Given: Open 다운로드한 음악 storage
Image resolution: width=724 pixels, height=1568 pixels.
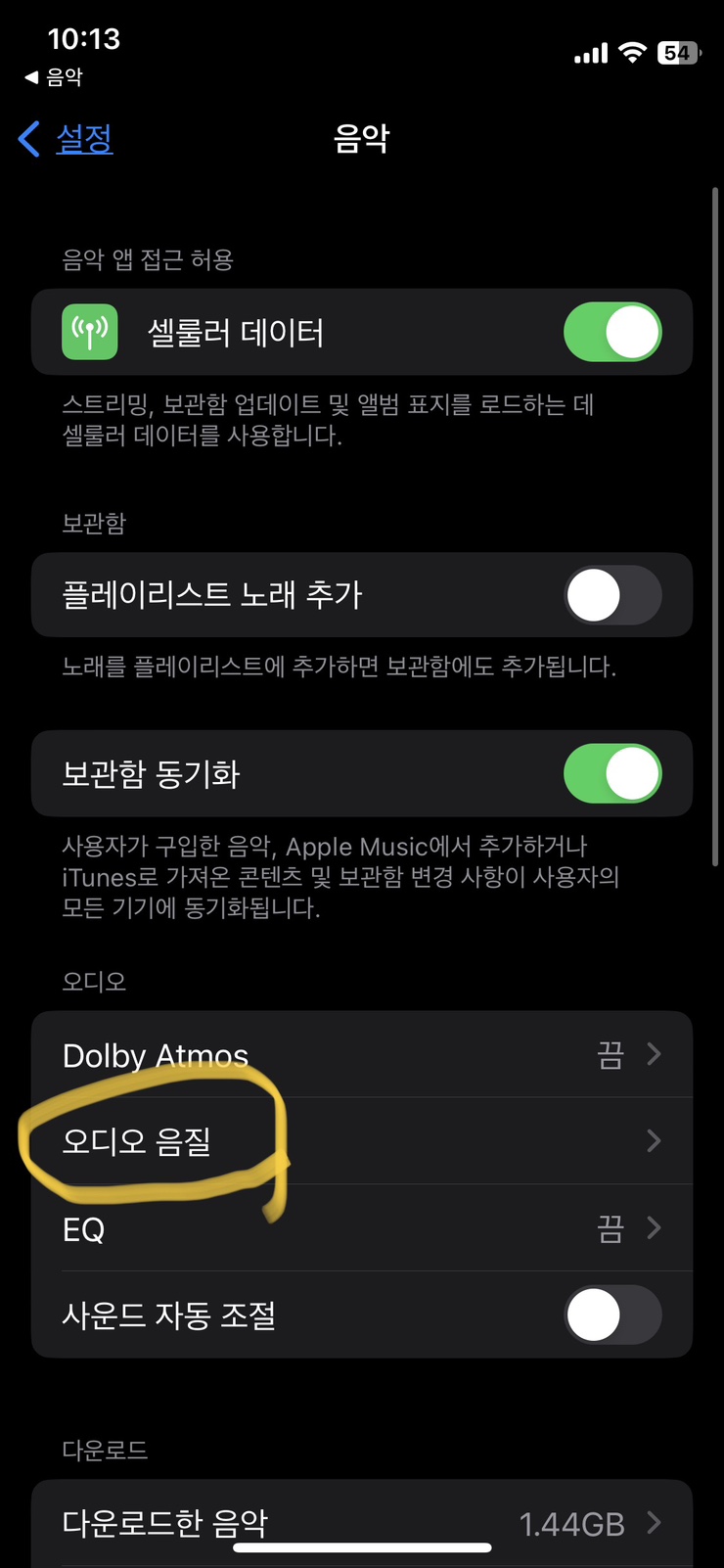Looking at the screenshot, I should (x=361, y=1523).
